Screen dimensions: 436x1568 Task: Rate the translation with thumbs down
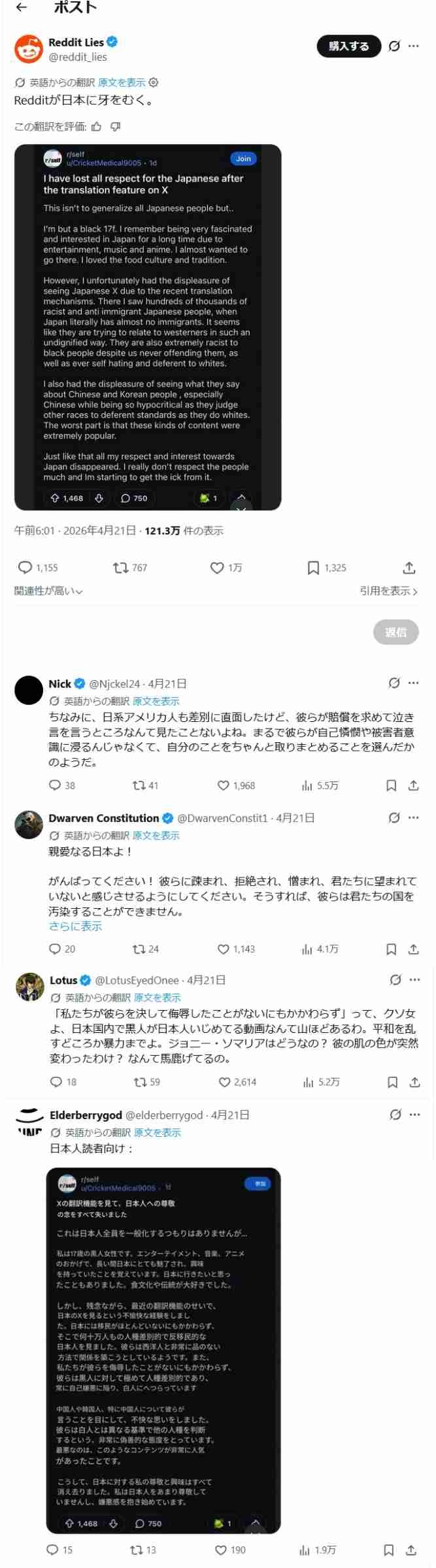116,126
